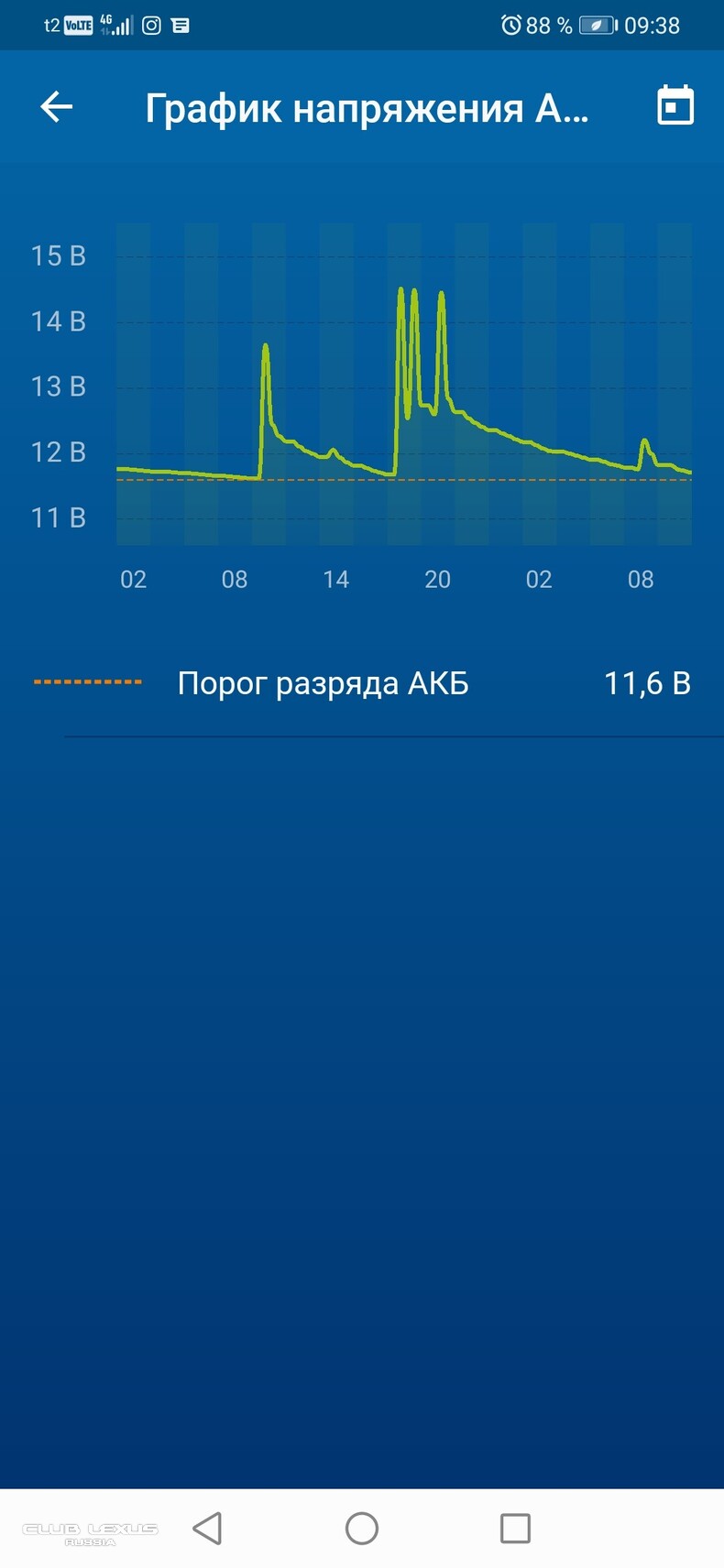This screenshot has height=1568, width=724.
Task: Tap the highest voltage spike on the graph
Action: pos(401,289)
